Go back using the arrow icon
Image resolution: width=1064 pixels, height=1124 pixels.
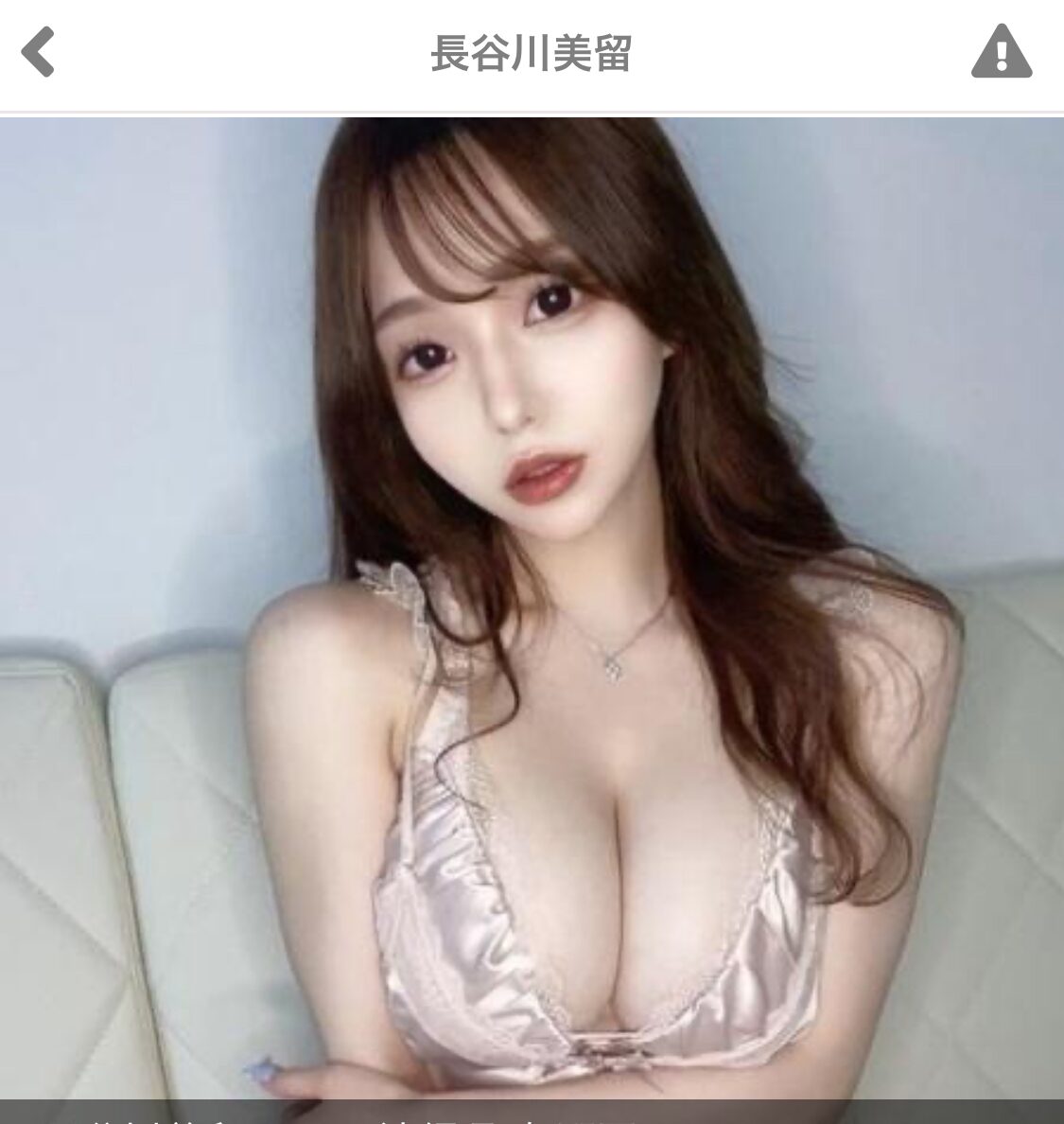coord(39,52)
